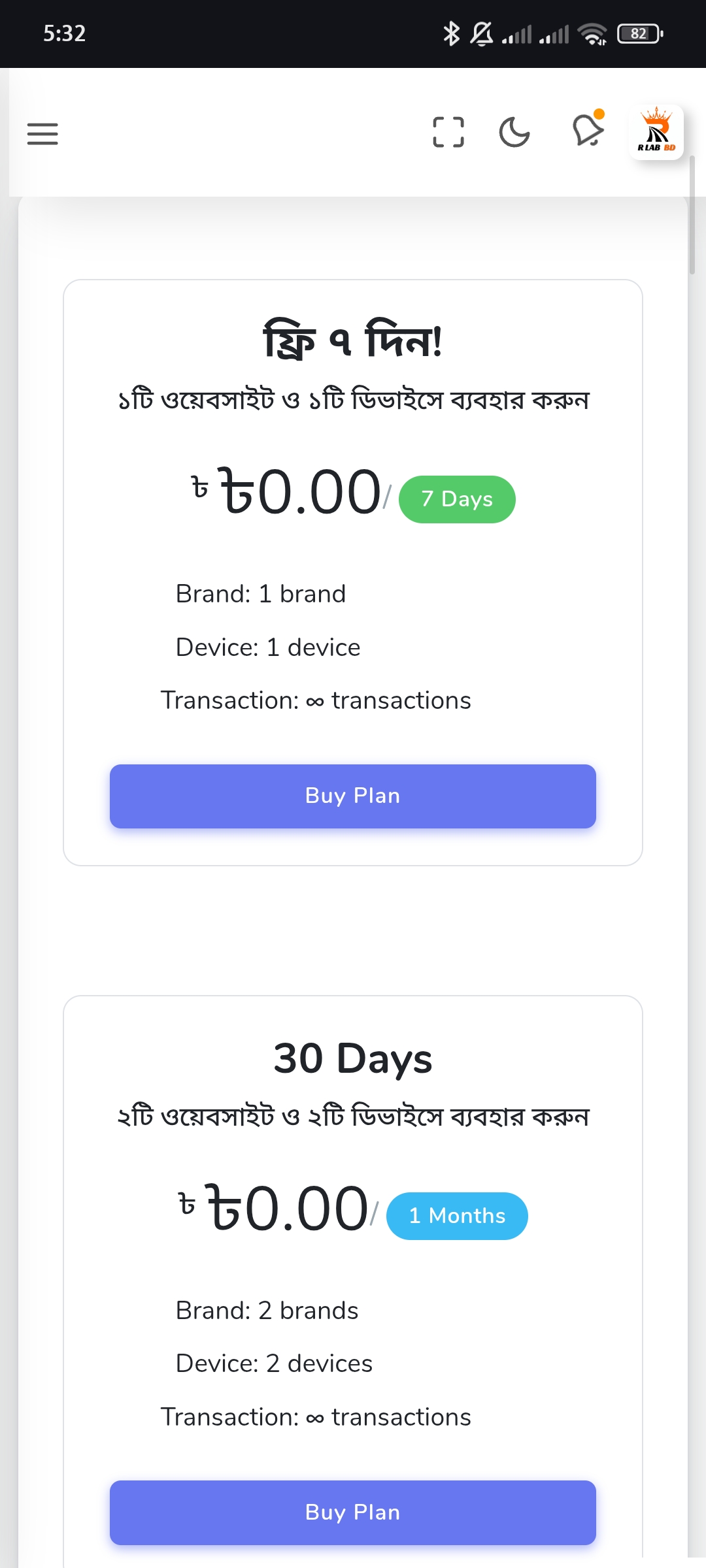Enter fullscreen mode
This screenshot has height=1568, width=706.
(x=448, y=132)
